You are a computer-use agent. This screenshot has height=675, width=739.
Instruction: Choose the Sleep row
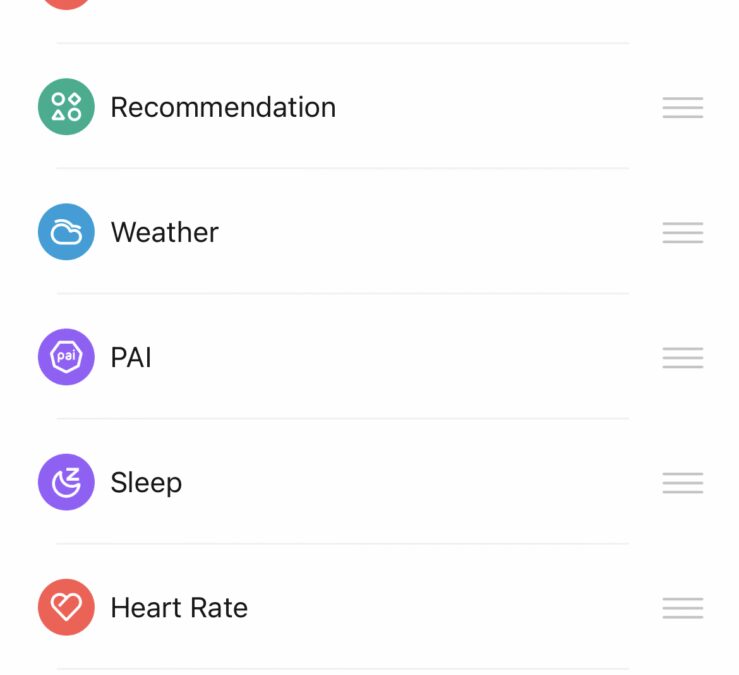coord(146,482)
